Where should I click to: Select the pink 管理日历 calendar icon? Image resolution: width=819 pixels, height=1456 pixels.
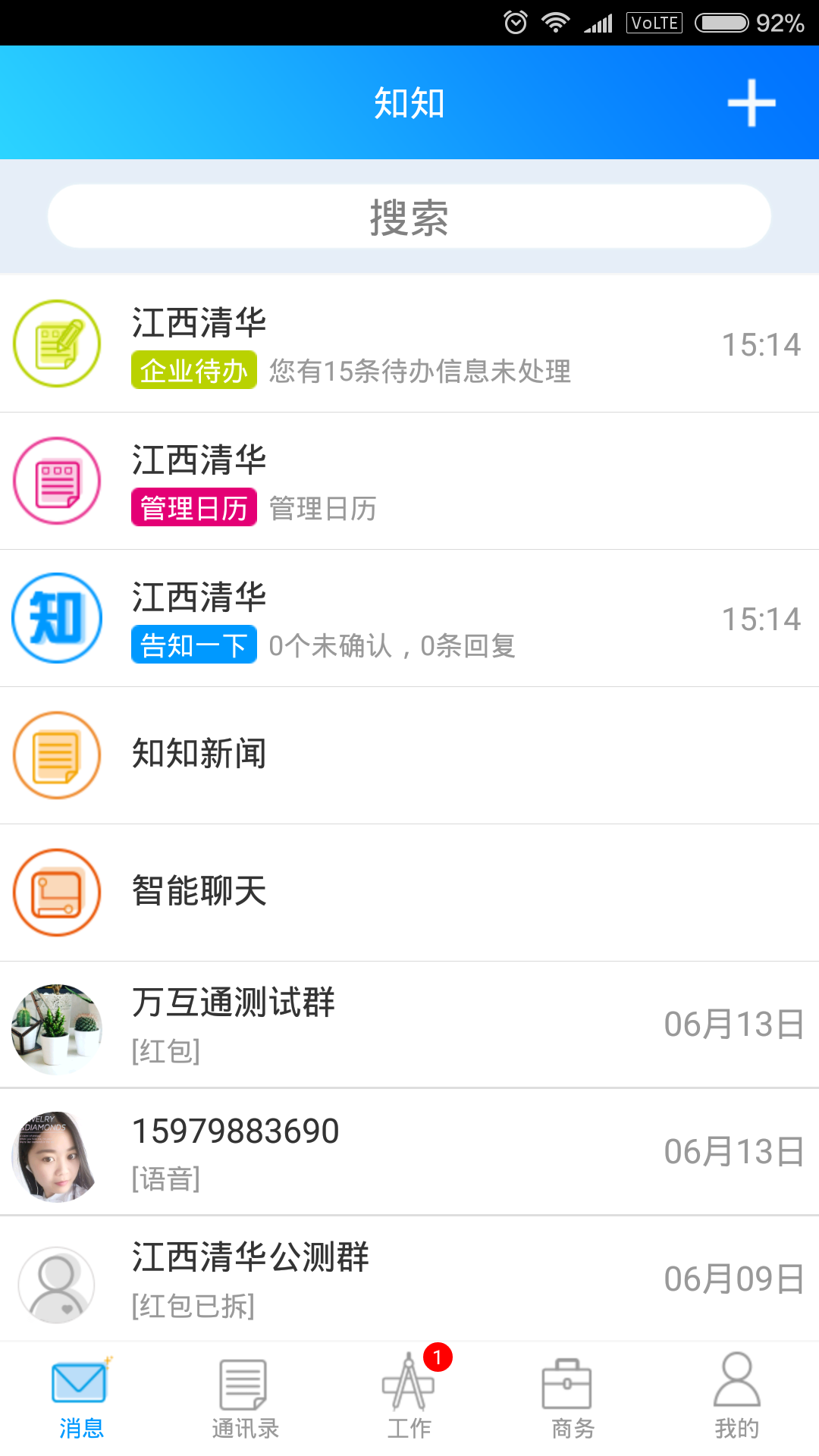pyautogui.click(x=57, y=482)
